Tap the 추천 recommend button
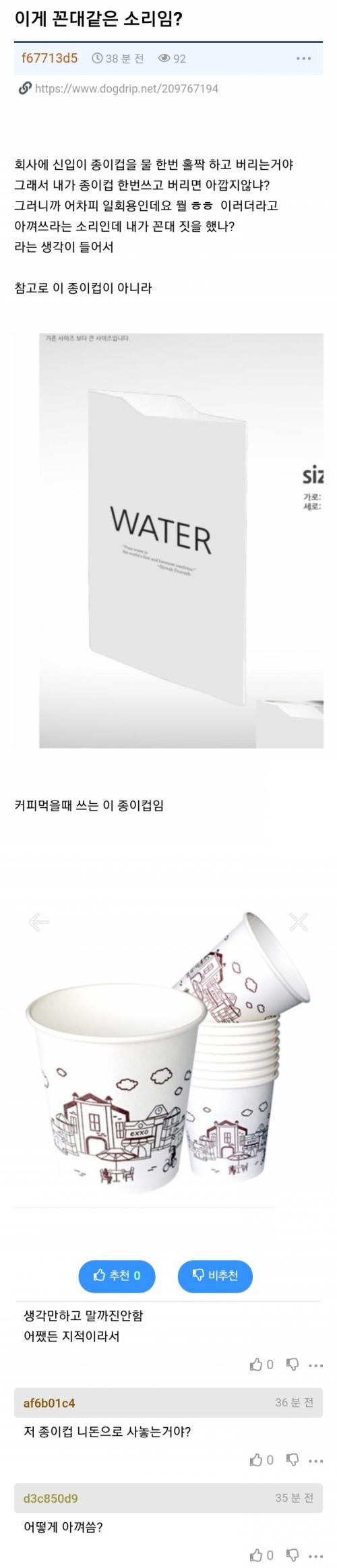The height and width of the screenshot is (1568, 337). (117, 1275)
